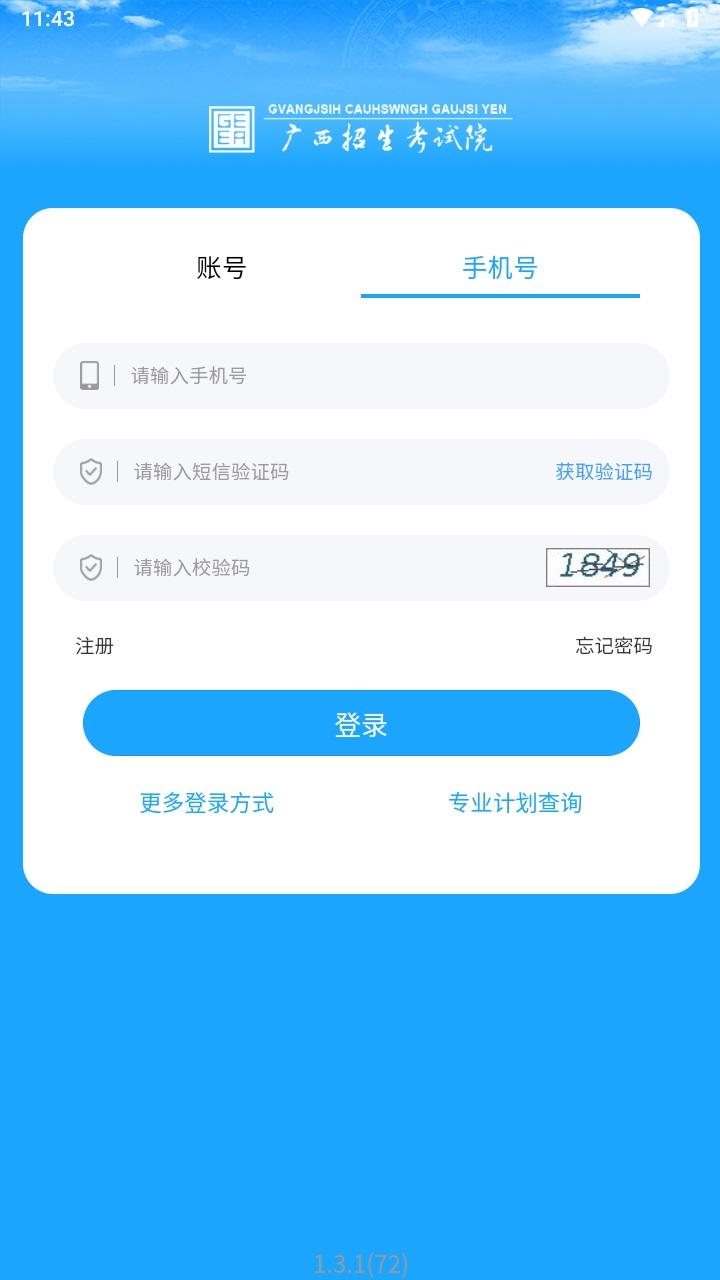The width and height of the screenshot is (720, 1280).
Task: Click the cursor divider beside phone input icon
Action: 115,375
